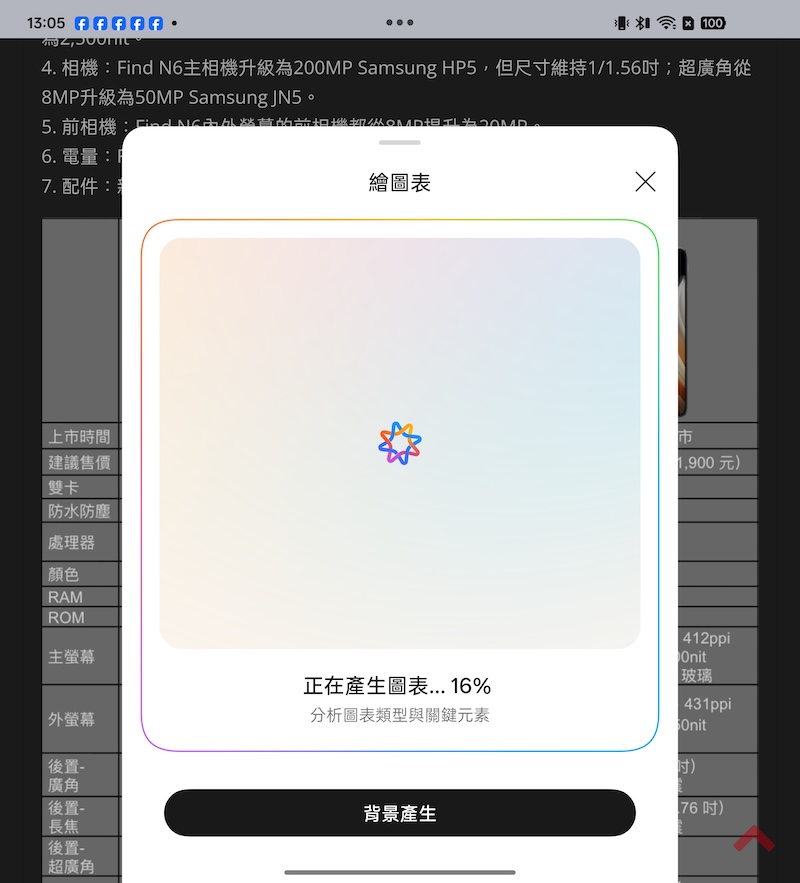Close the 繪圖表 dialog
This screenshot has width=800, height=883.
coord(645,181)
